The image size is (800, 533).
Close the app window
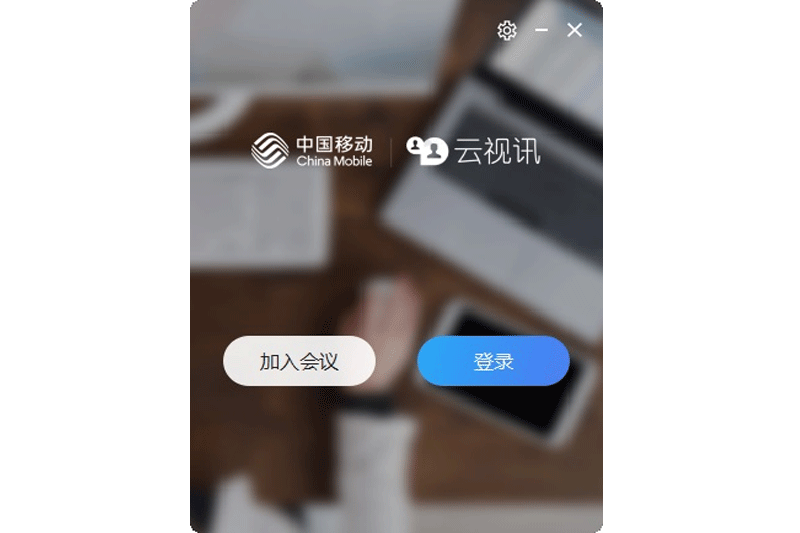pos(575,31)
